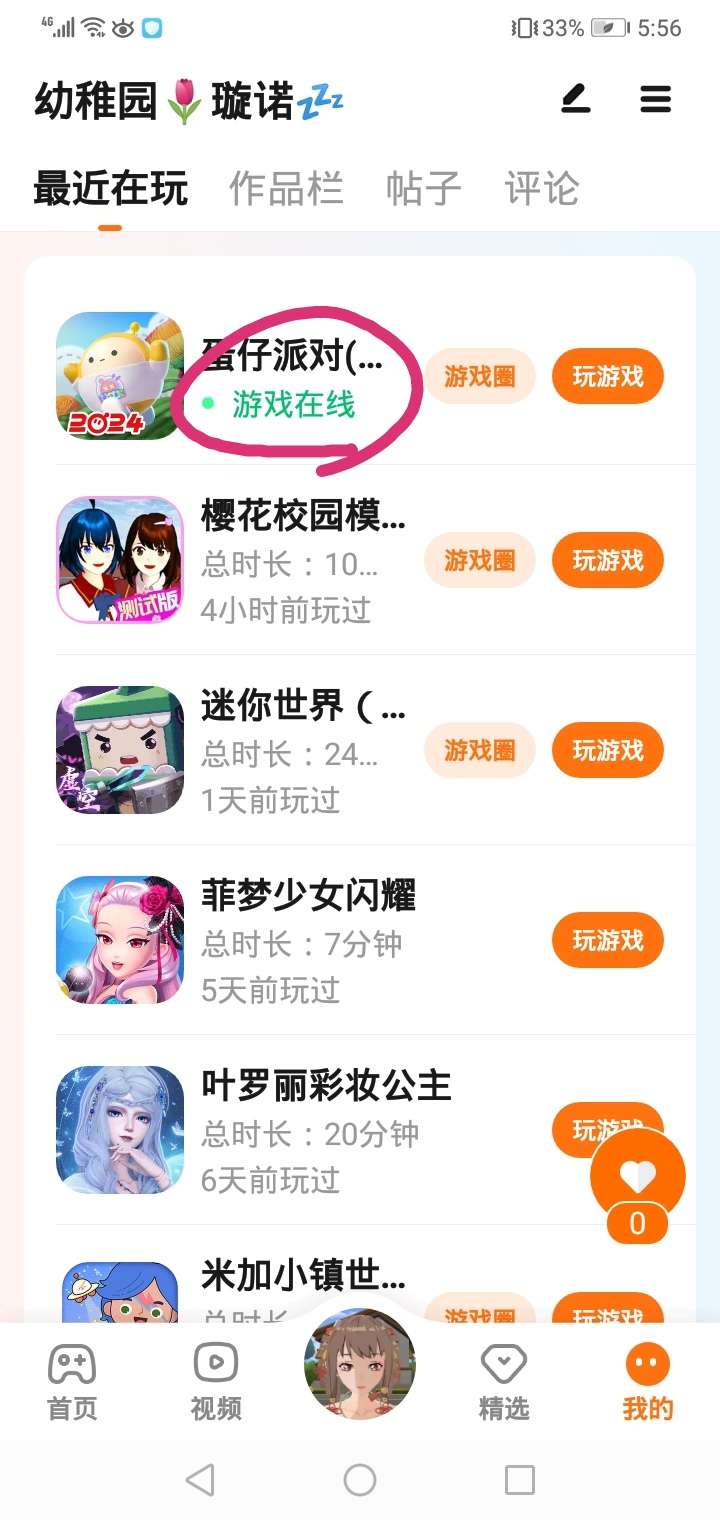Tap the system back button
This screenshot has height=1520, width=720.
click(x=200, y=1479)
